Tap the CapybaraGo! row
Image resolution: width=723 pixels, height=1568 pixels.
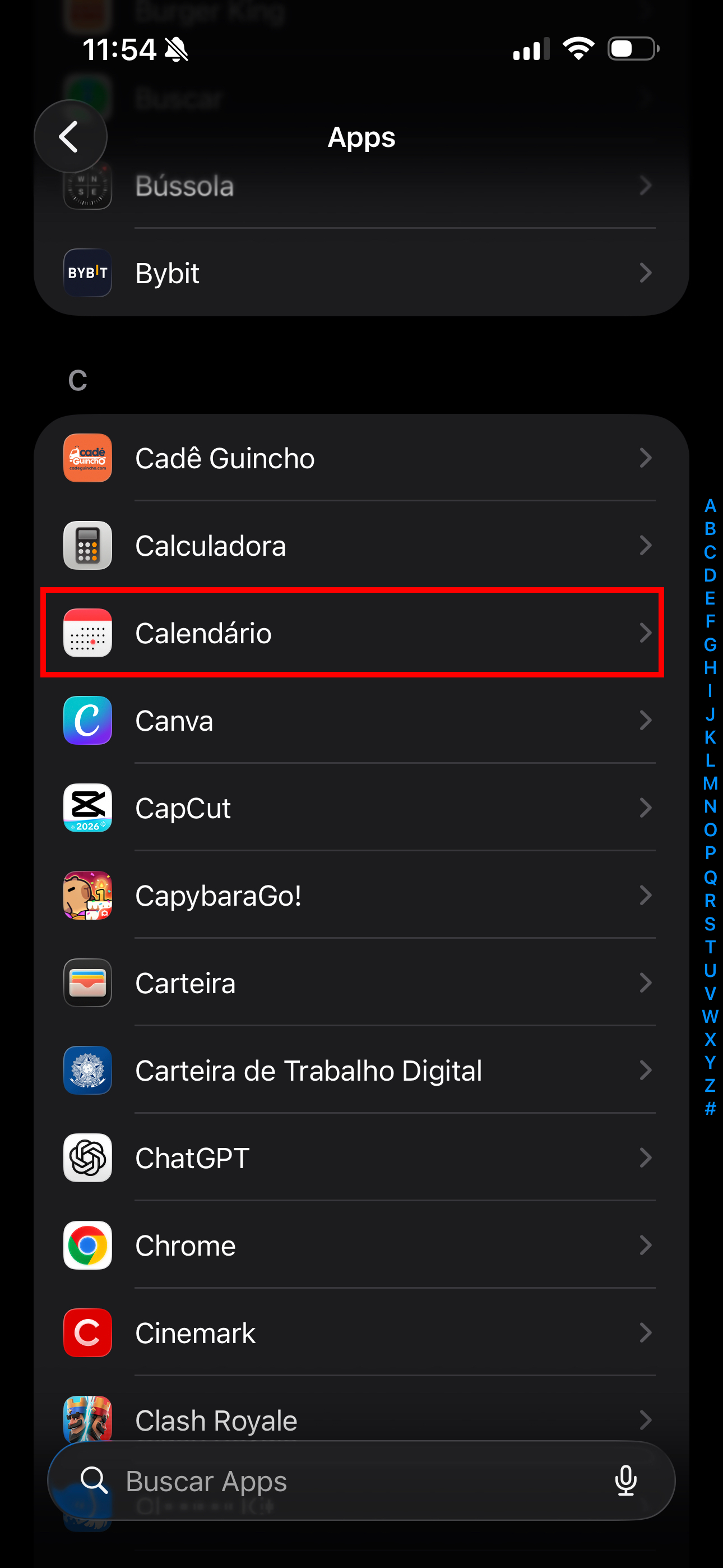[x=360, y=896]
